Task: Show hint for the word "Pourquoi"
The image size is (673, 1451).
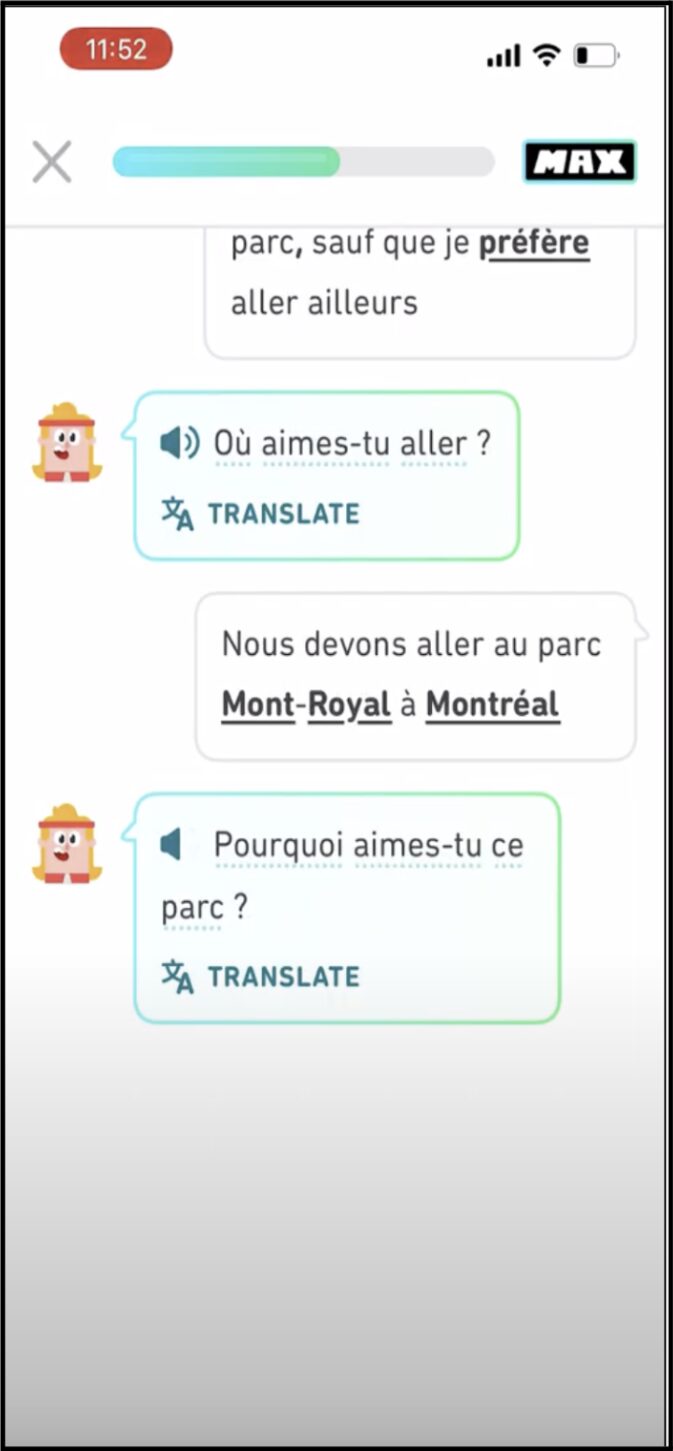Action: pos(279,846)
